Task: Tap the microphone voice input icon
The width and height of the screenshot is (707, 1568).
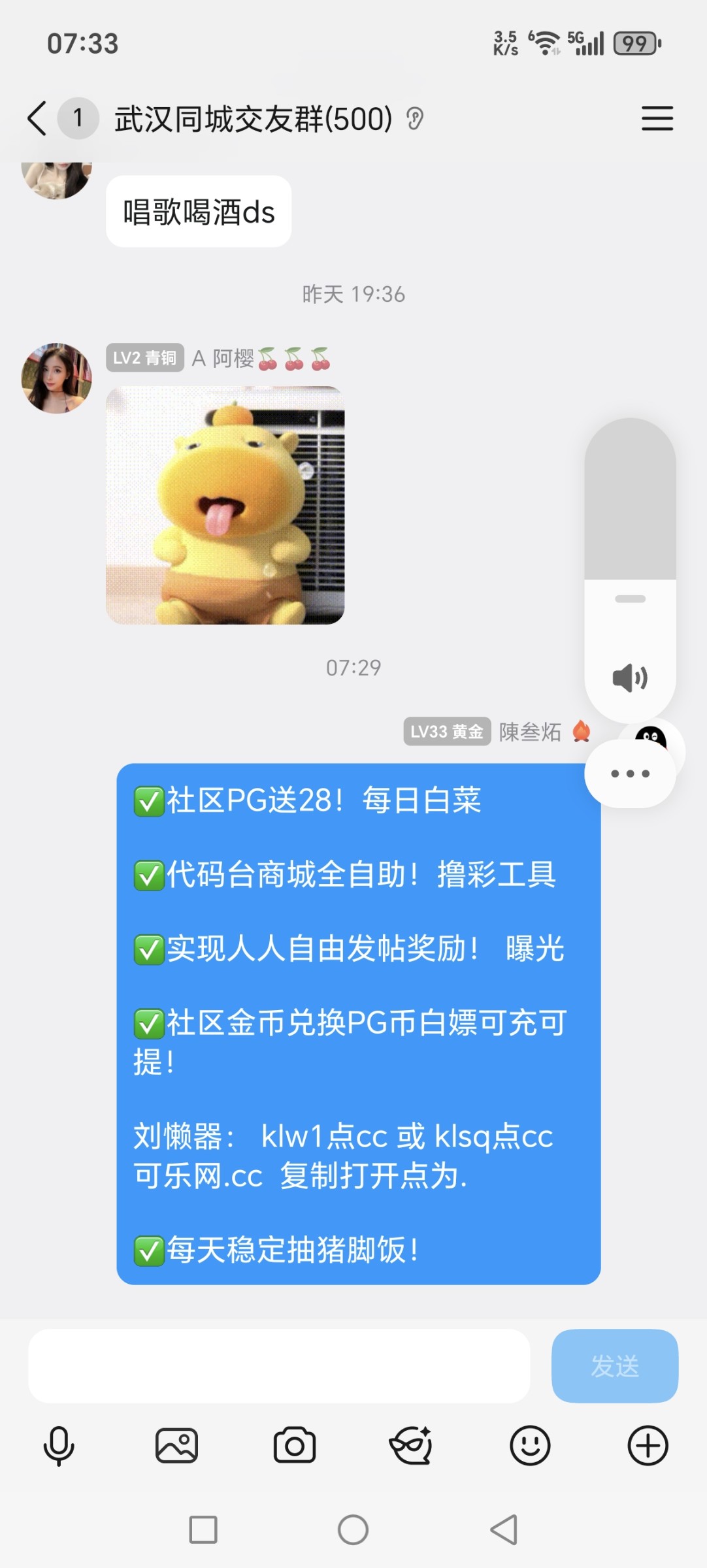Action: pos(59,1445)
